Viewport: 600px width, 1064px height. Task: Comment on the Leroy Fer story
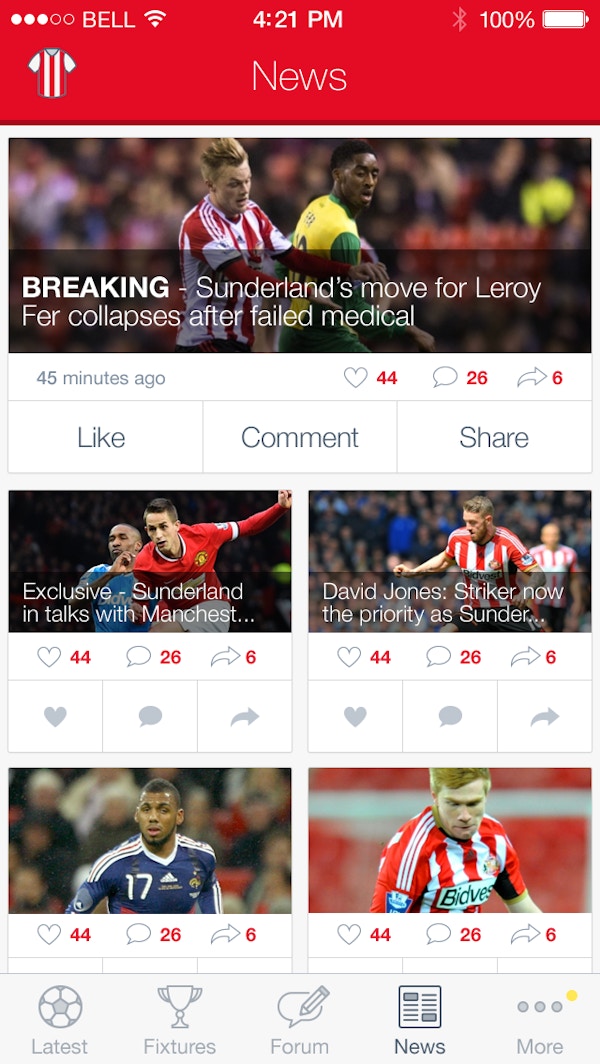300,437
